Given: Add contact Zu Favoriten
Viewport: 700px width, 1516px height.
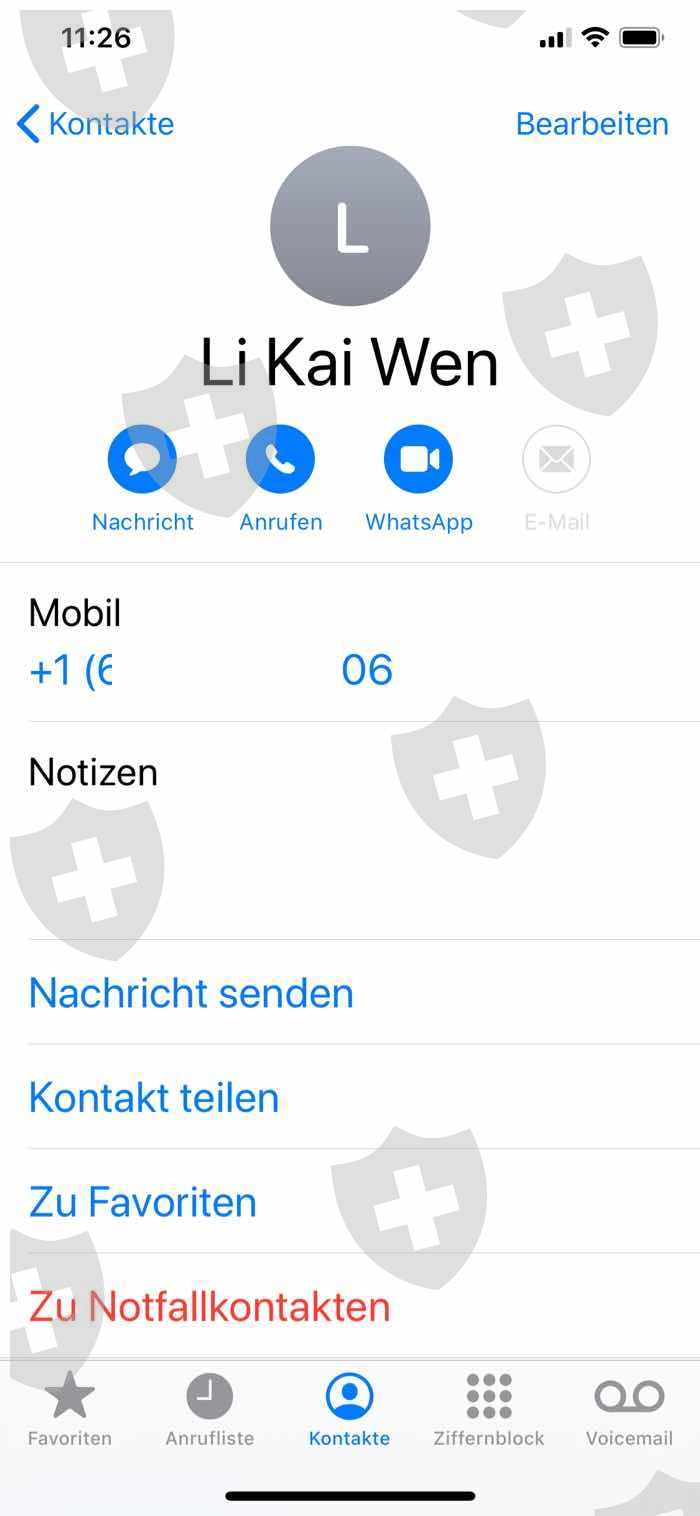Looking at the screenshot, I should pyautogui.click(x=143, y=1201).
